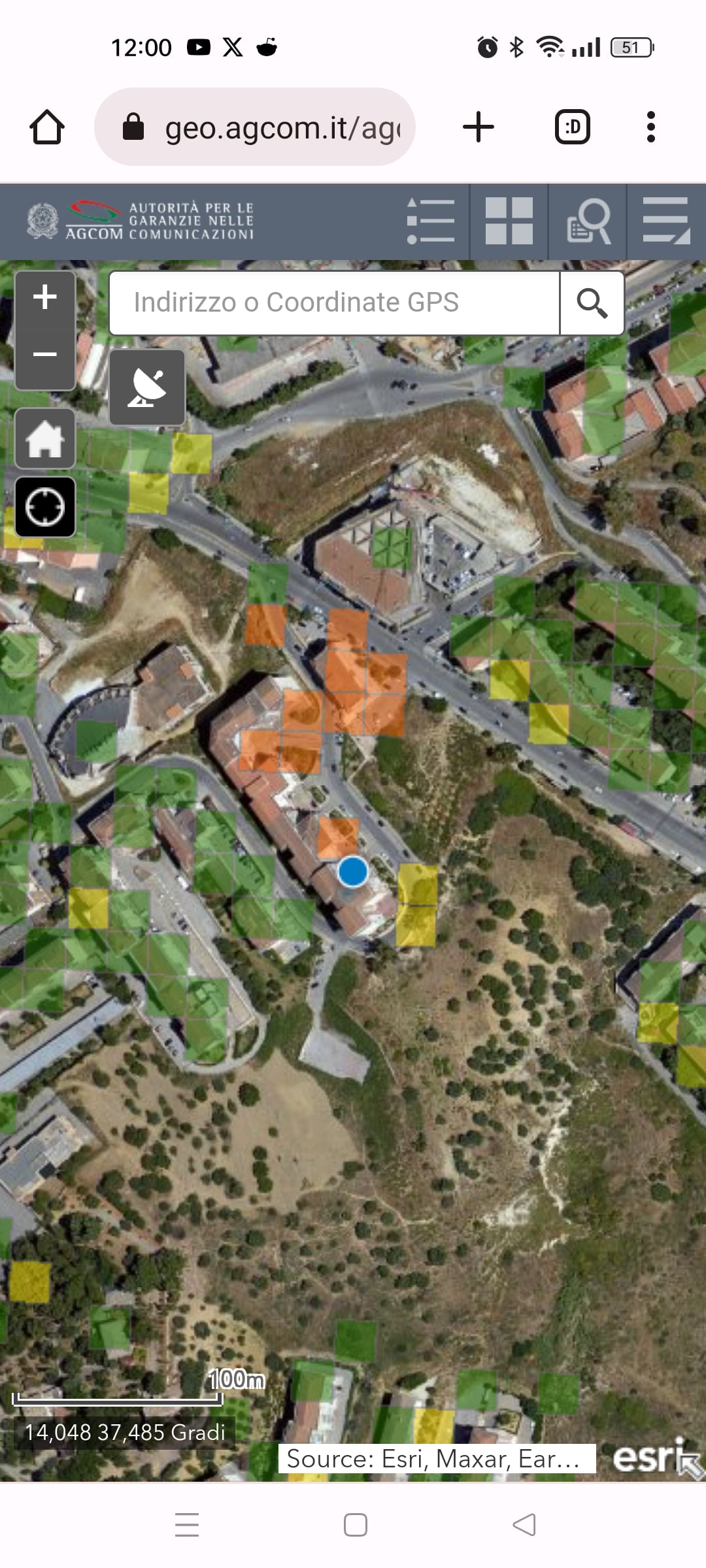Go back using system navigation
The width and height of the screenshot is (706, 1568).
point(524,1525)
